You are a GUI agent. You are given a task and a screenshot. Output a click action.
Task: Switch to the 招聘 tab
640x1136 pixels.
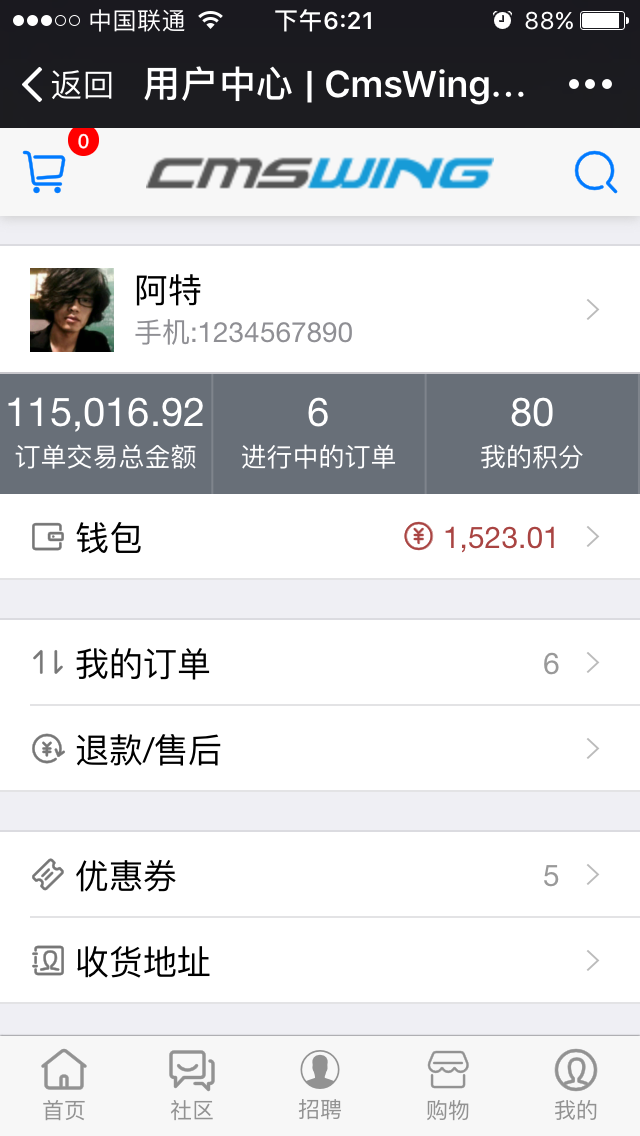[320, 1085]
